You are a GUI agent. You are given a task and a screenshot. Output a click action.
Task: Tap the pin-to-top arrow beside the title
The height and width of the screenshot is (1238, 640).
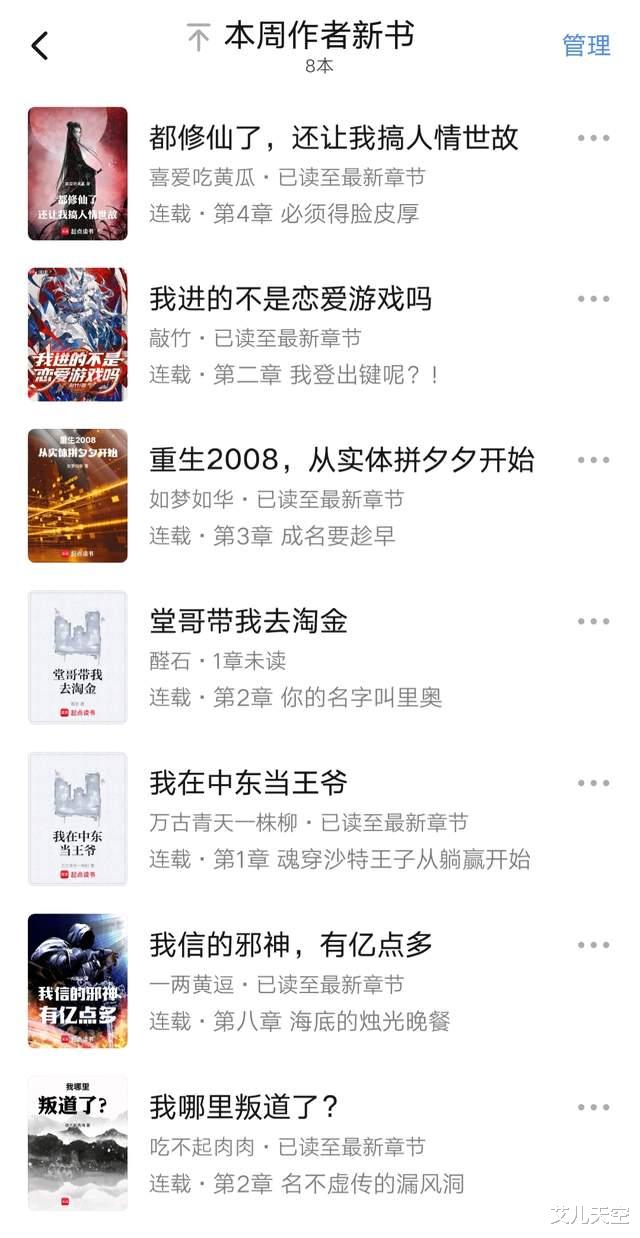pyautogui.click(x=199, y=38)
